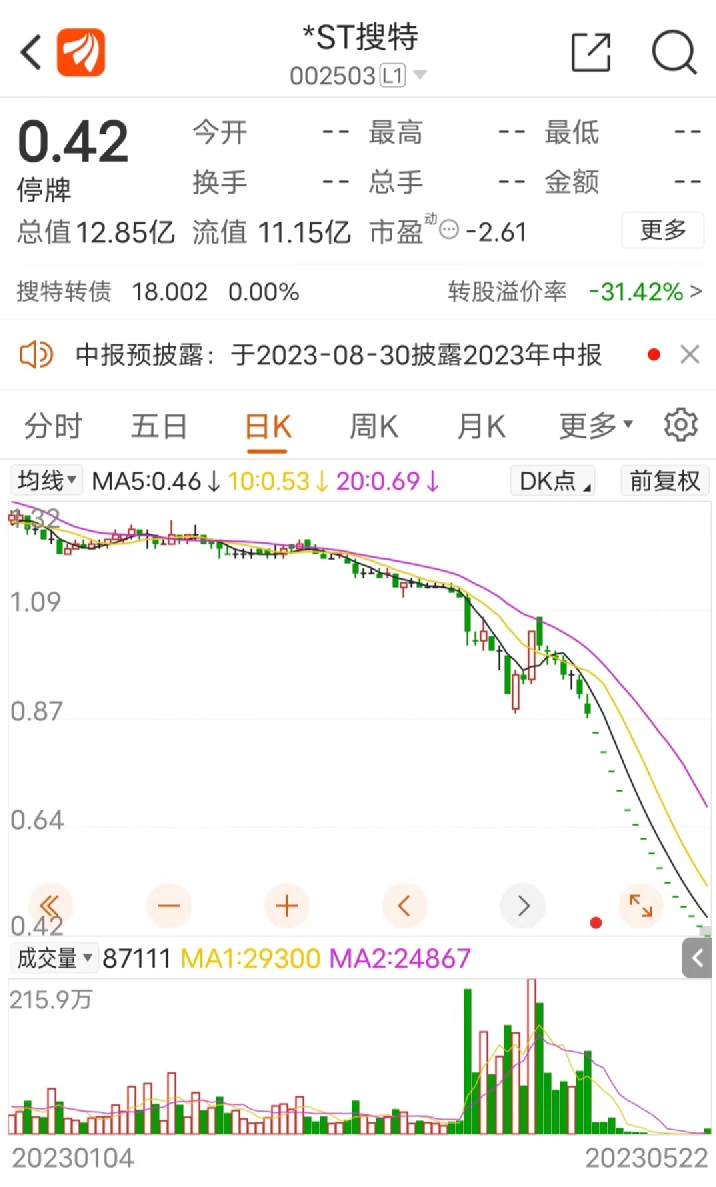Switch to the 五日 chart tab
This screenshot has width=716, height=1187.
[x=159, y=427]
